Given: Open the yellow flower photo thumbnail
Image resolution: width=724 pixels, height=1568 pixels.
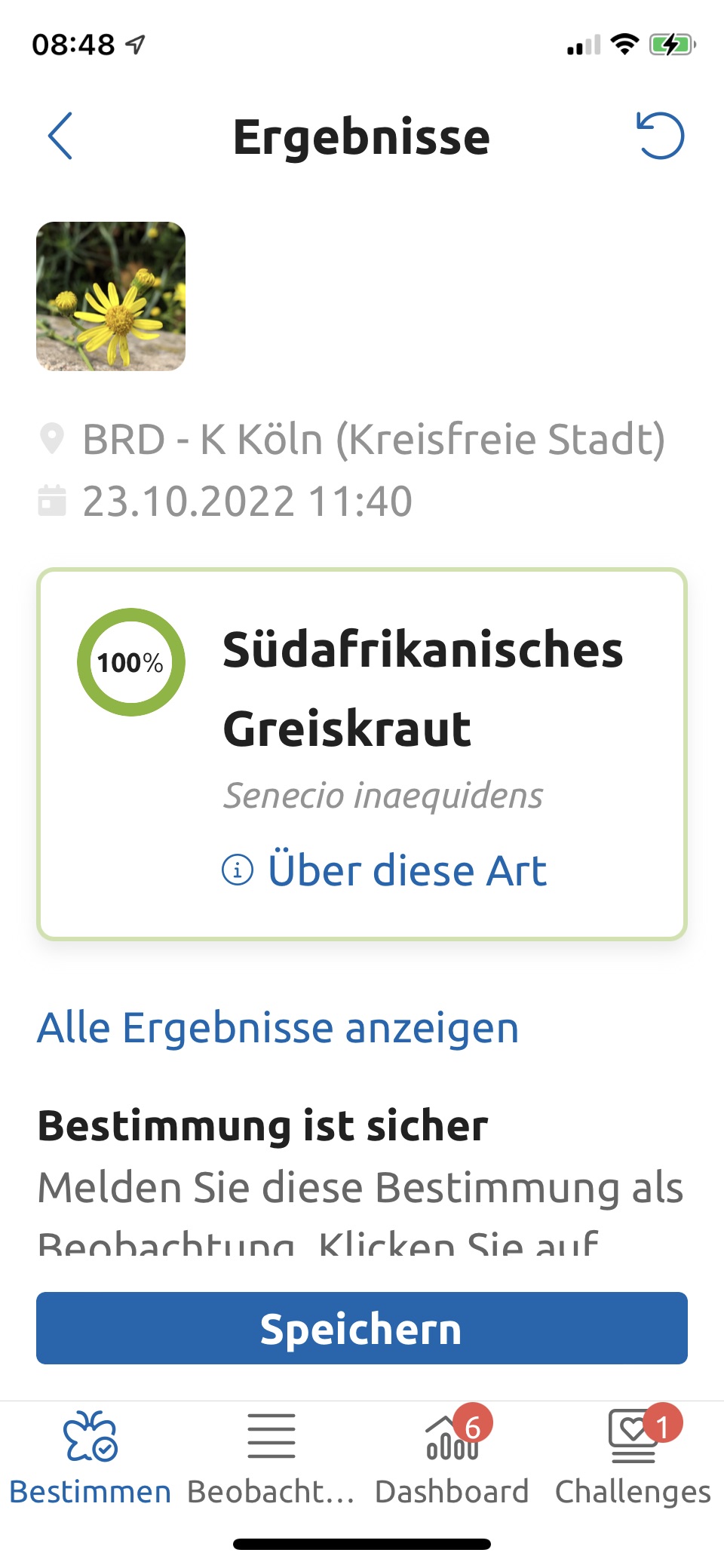Looking at the screenshot, I should click(x=111, y=296).
